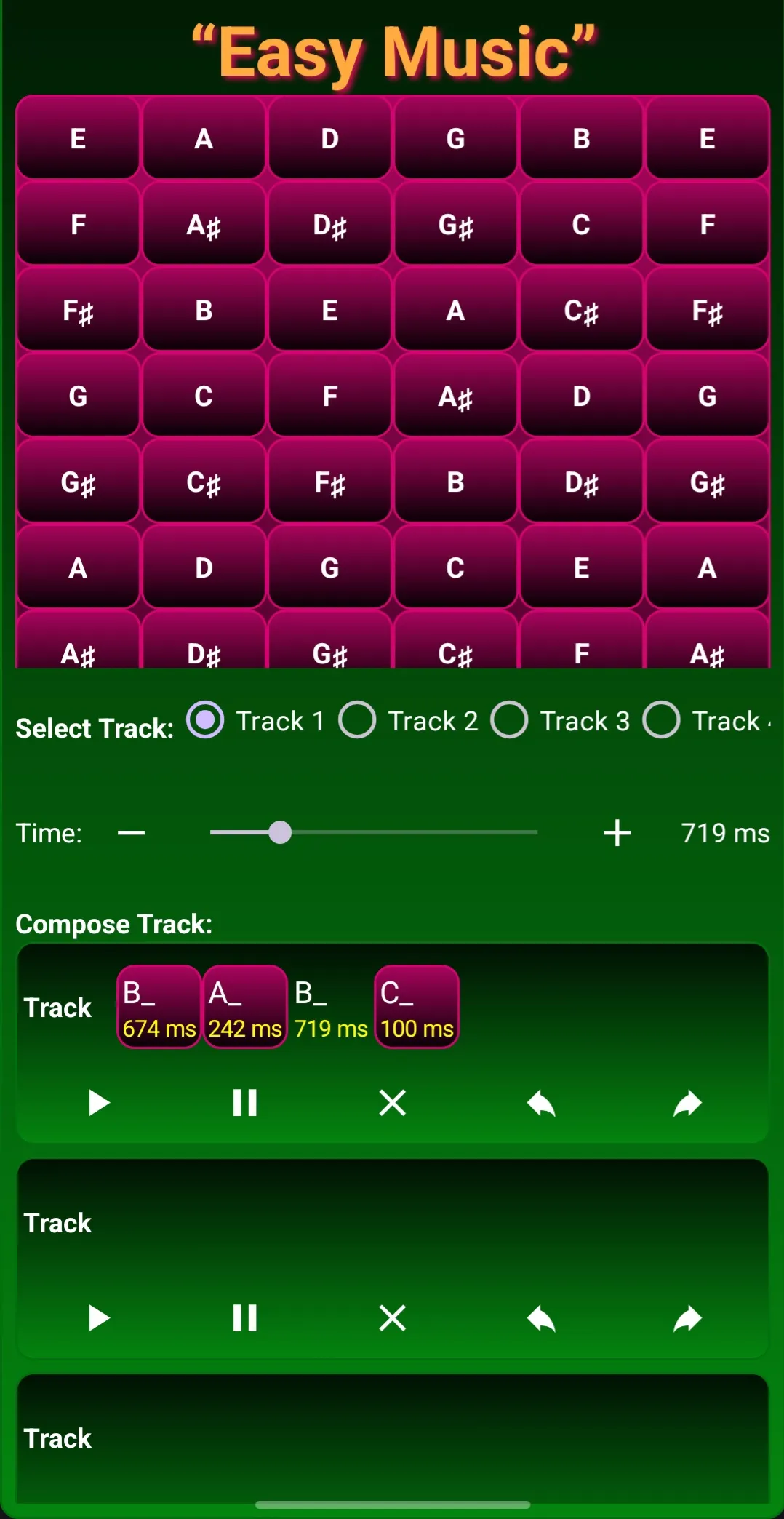This screenshot has width=784, height=1519.
Task: Play the top-left E note pad
Action: point(77,140)
